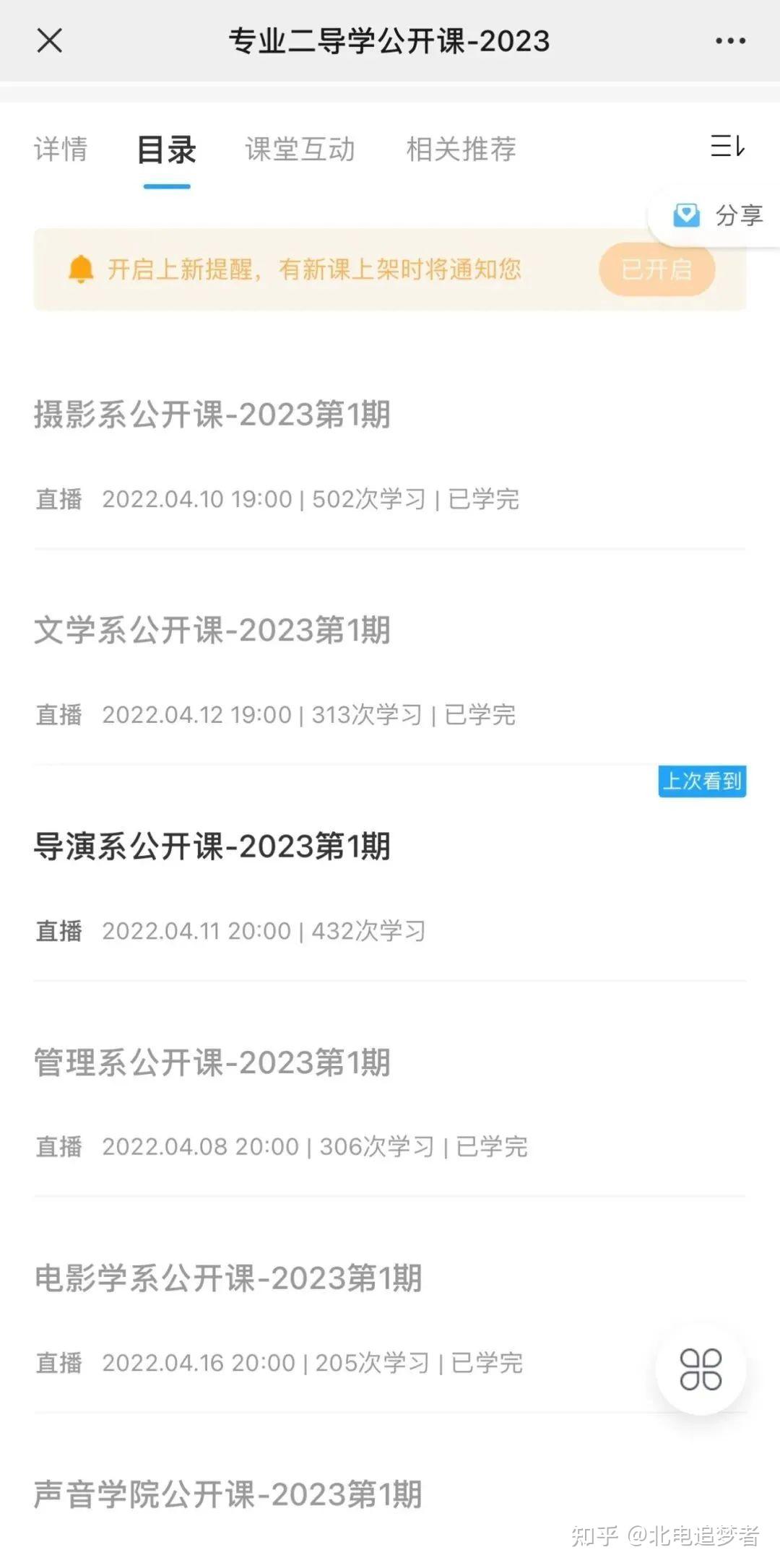
Task: Tap the 分享 share button
Action: tap(718, 215)
